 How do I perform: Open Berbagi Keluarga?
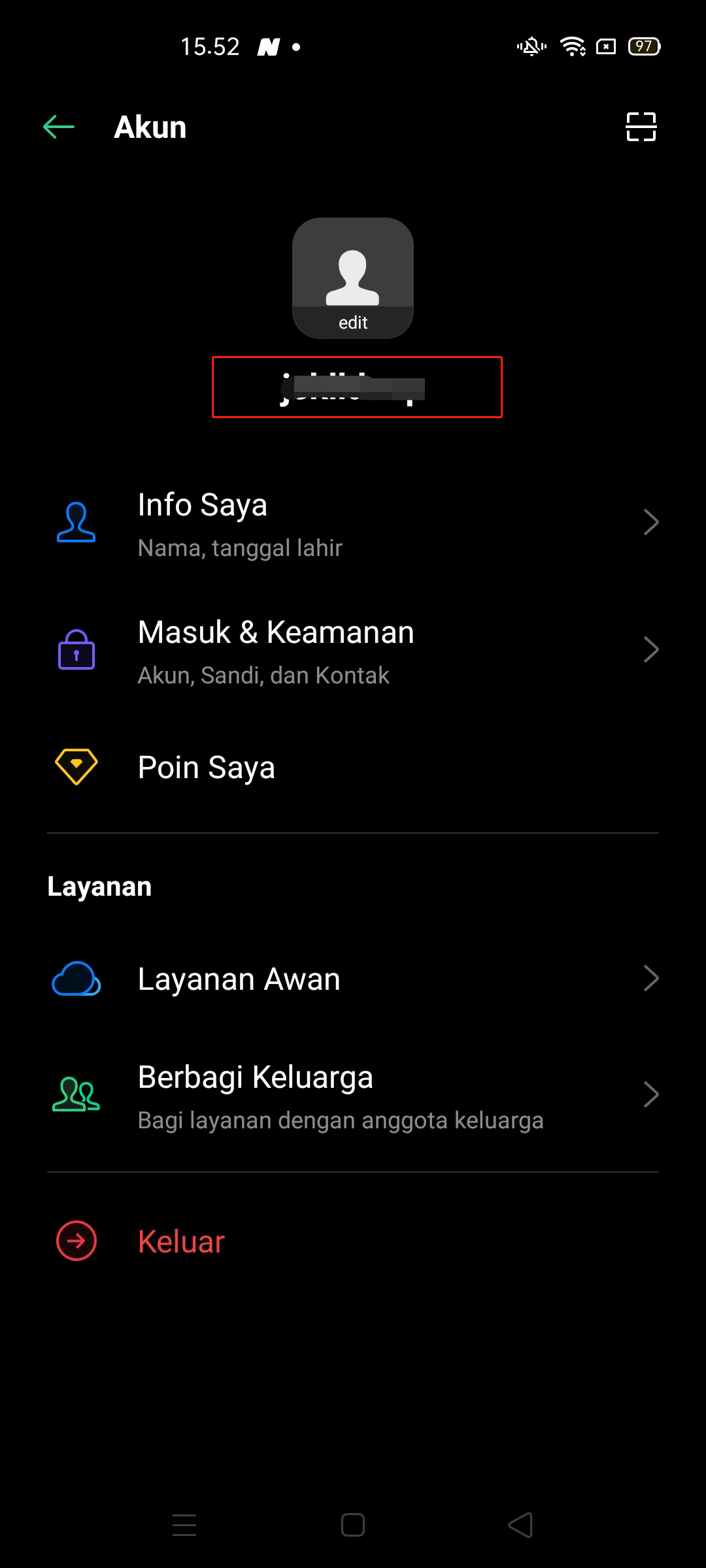coord(353,1095)
